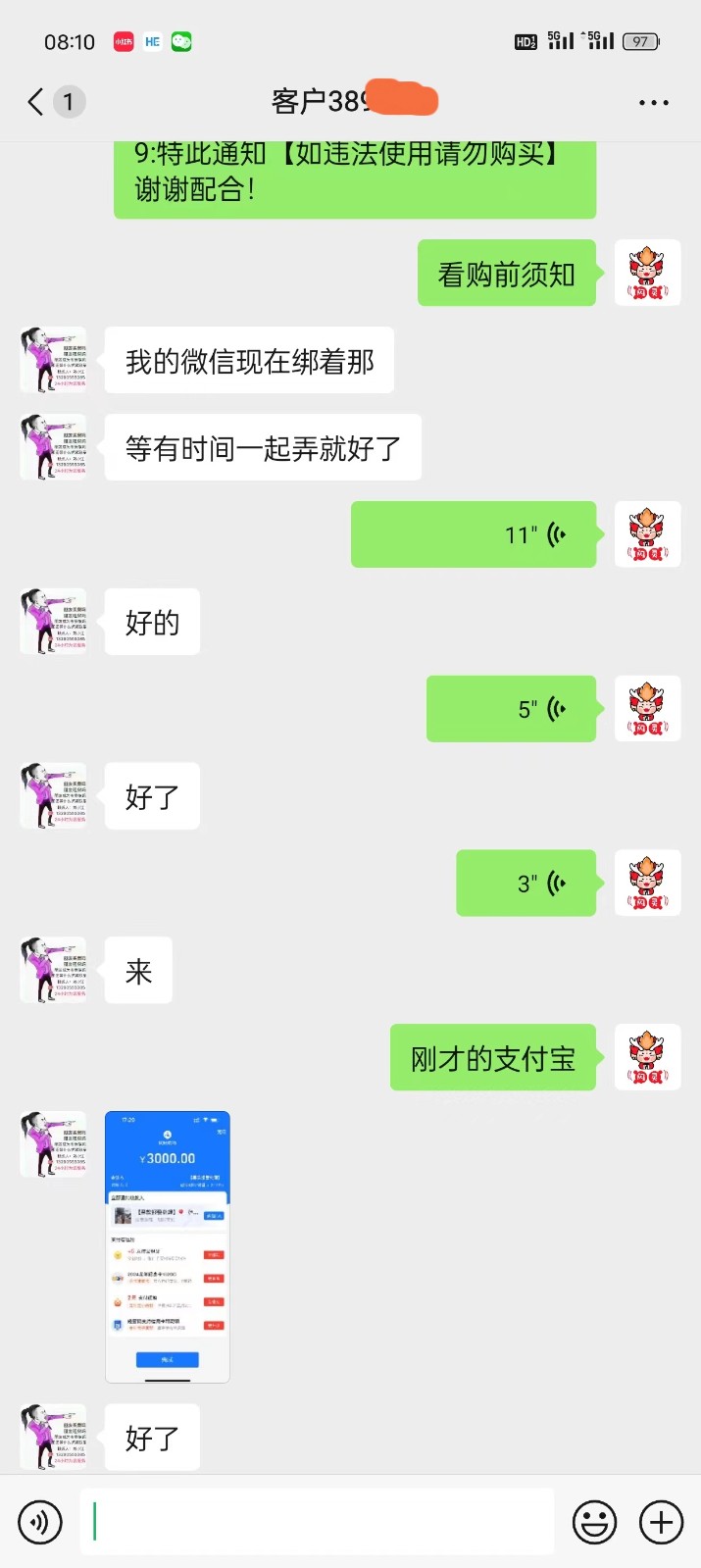Open the plus attachment menu
This screenshot has width=701, height=1568.
(x=662, y=1522)
